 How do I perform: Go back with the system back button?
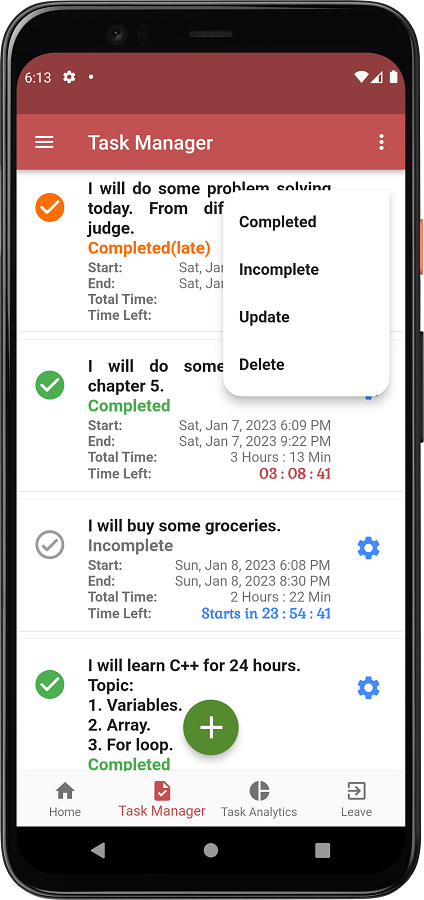(99, 850)
